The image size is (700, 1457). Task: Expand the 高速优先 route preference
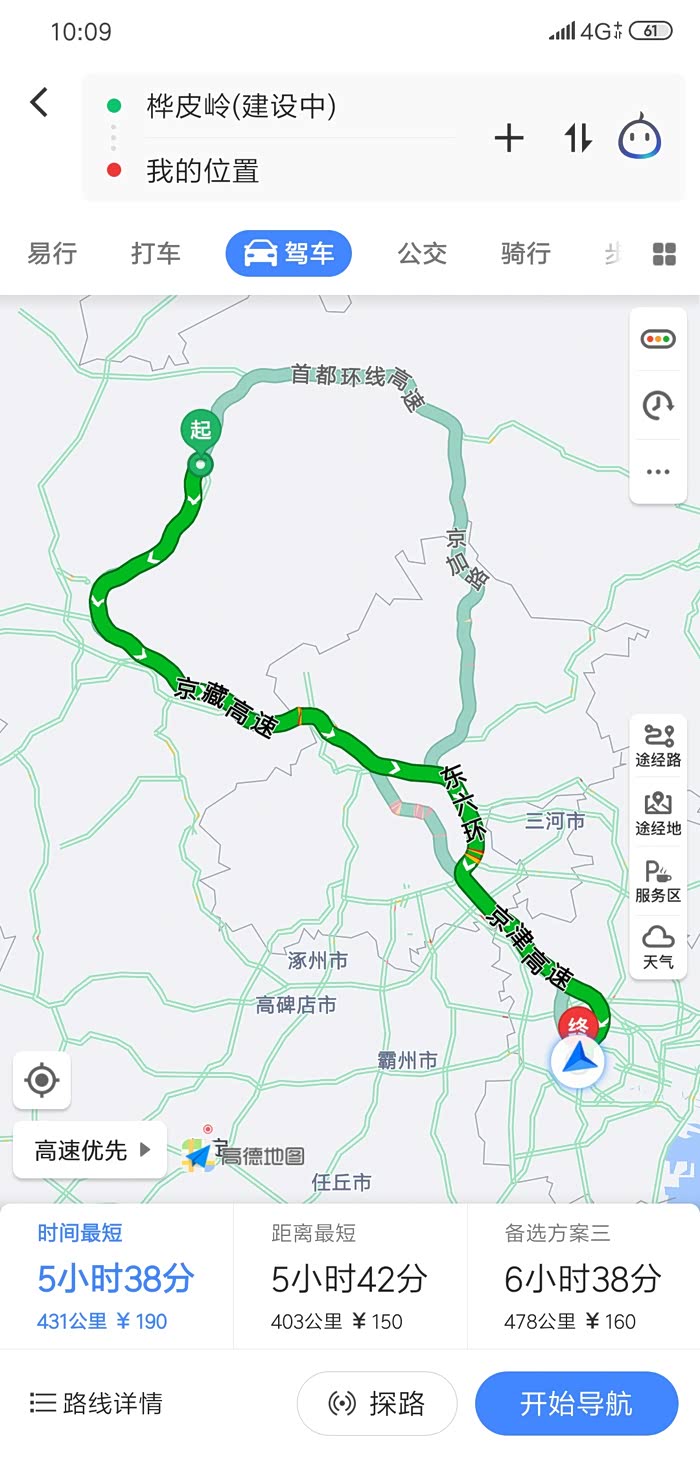pos(90,1150)
